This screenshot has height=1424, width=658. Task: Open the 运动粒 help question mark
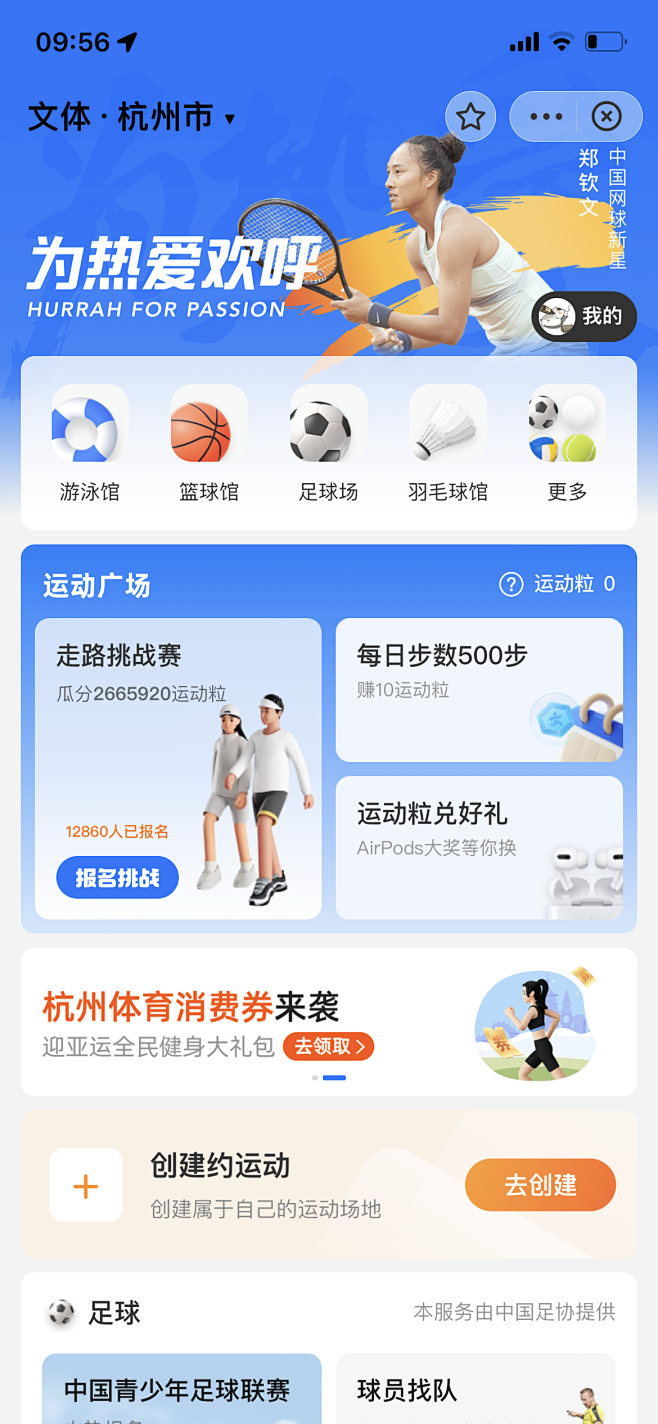(x=511, y=584)
